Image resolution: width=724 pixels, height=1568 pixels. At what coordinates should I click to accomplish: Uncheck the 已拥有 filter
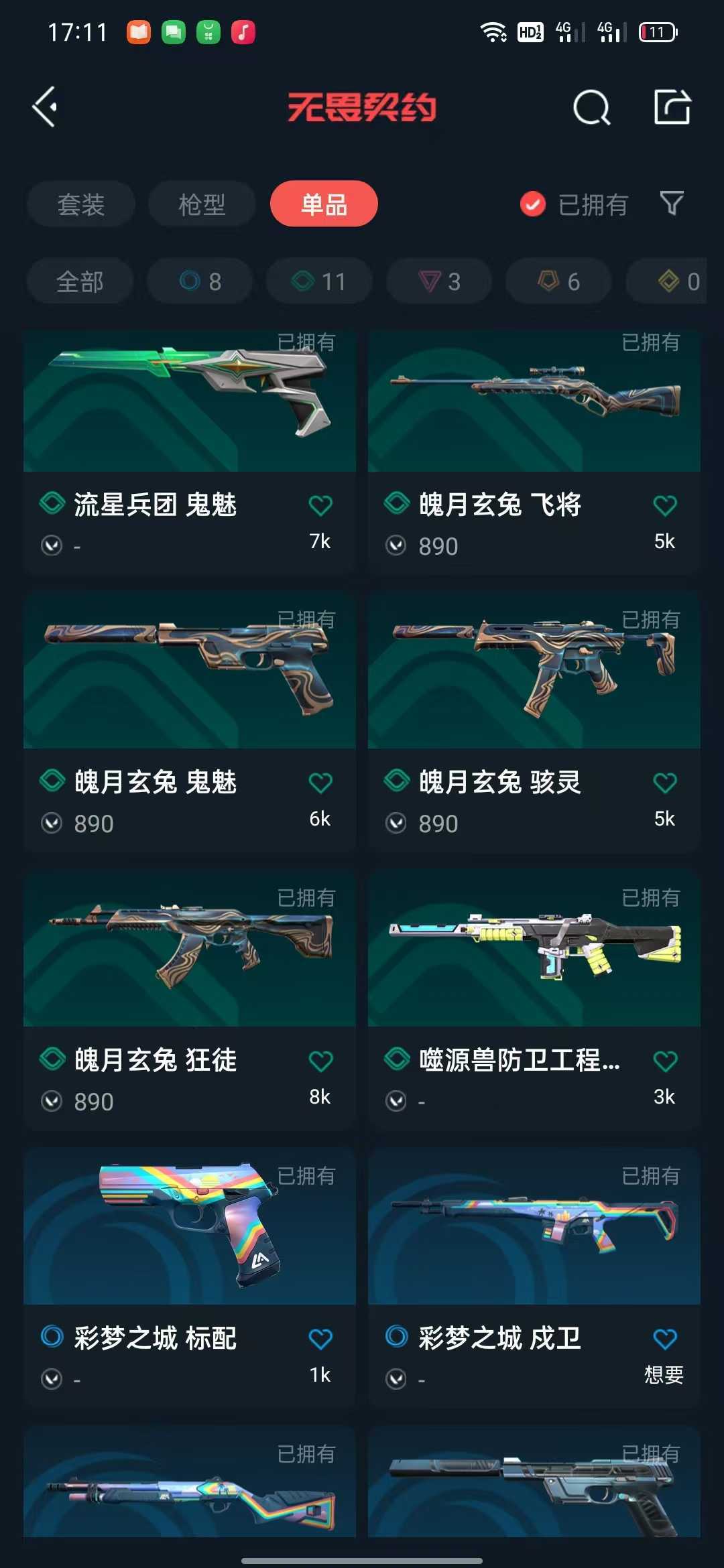click(x=534, y=204)
